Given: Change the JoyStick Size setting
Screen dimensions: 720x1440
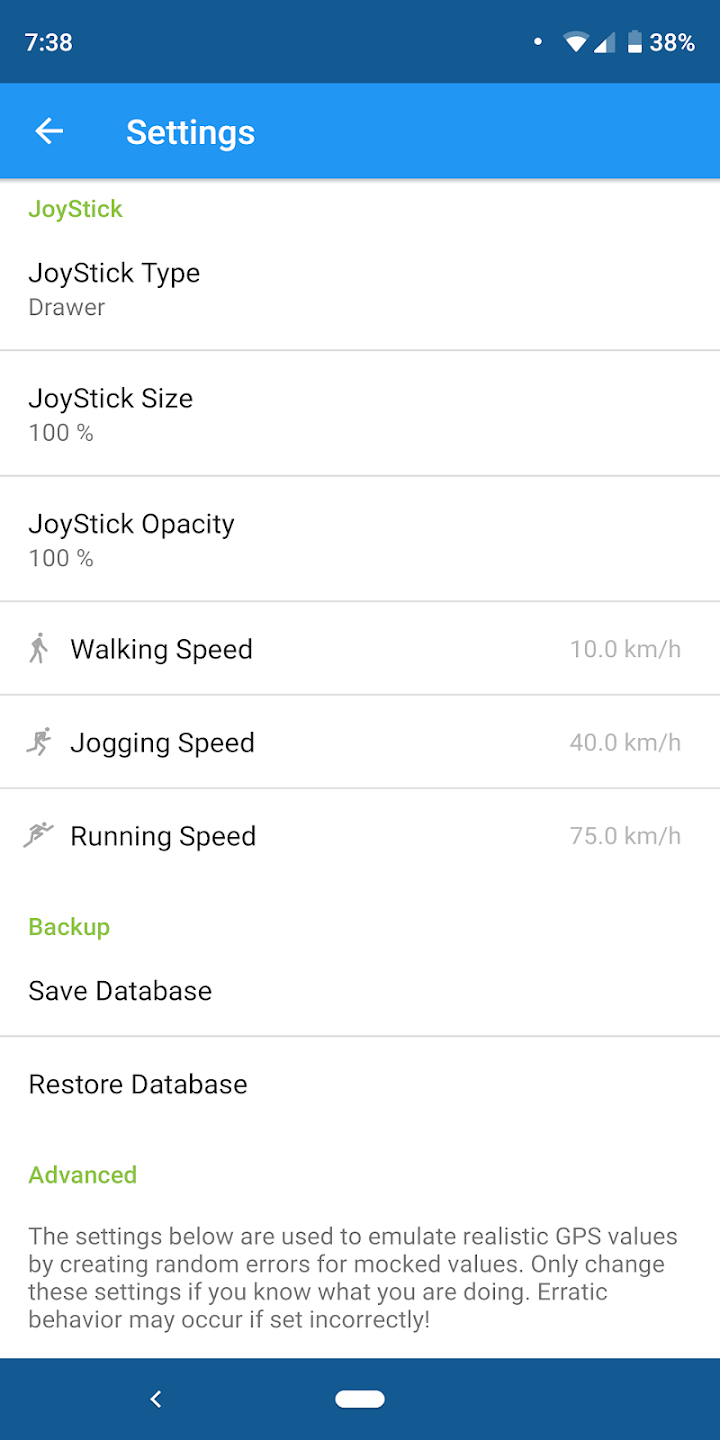Looking at the screenshot, I should (360, 414).
